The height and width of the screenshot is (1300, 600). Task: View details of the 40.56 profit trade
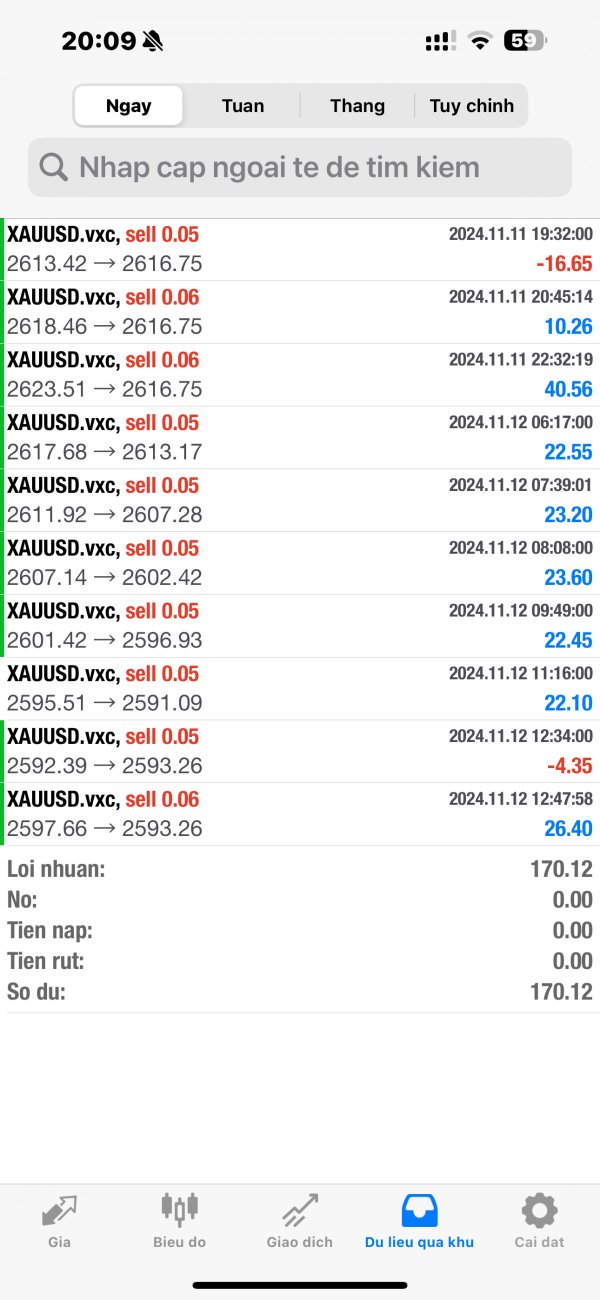[x=300, y=375]
